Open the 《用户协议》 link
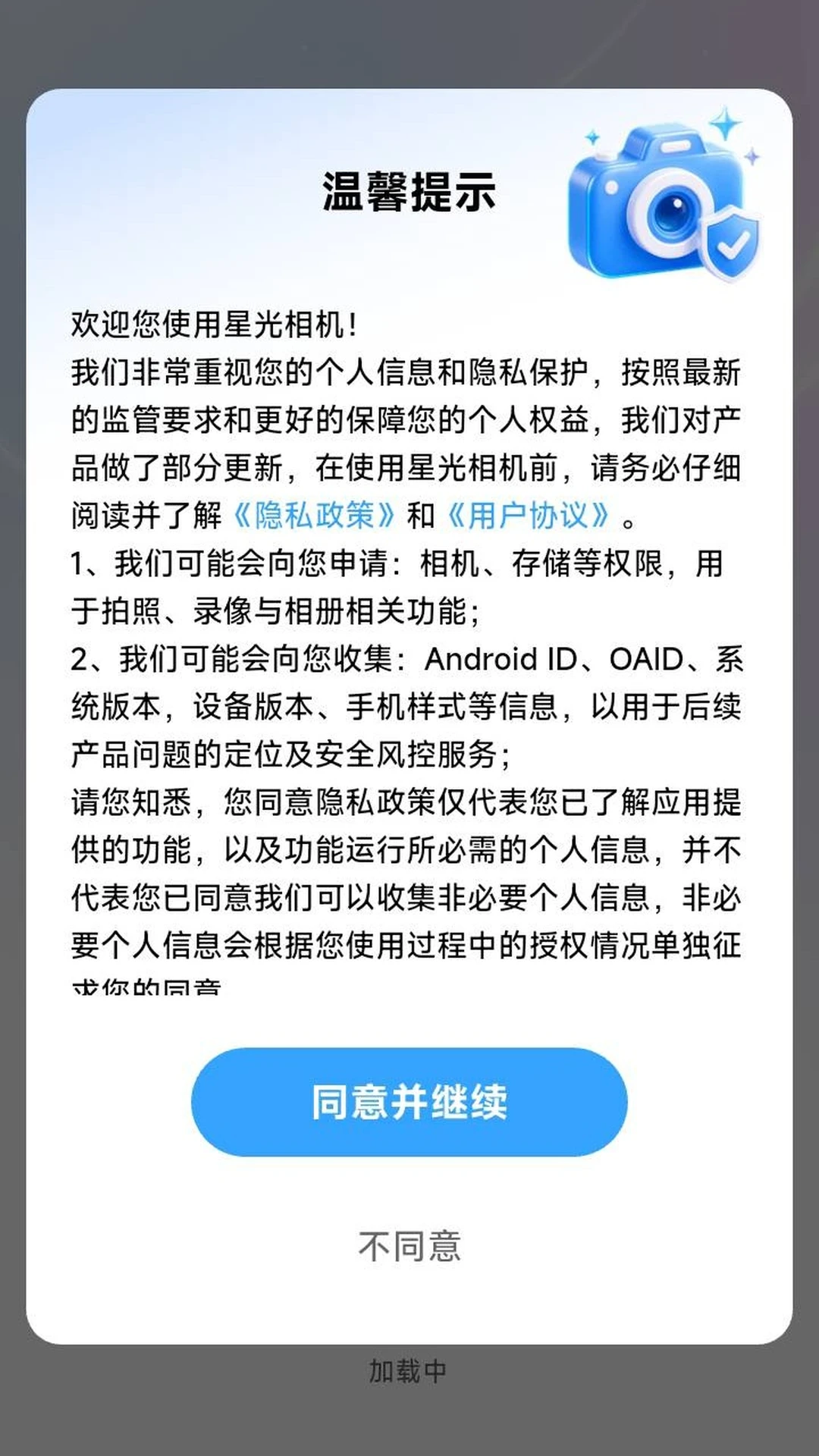The width and height of the screenshot is (819, 1456). (529, 516)
